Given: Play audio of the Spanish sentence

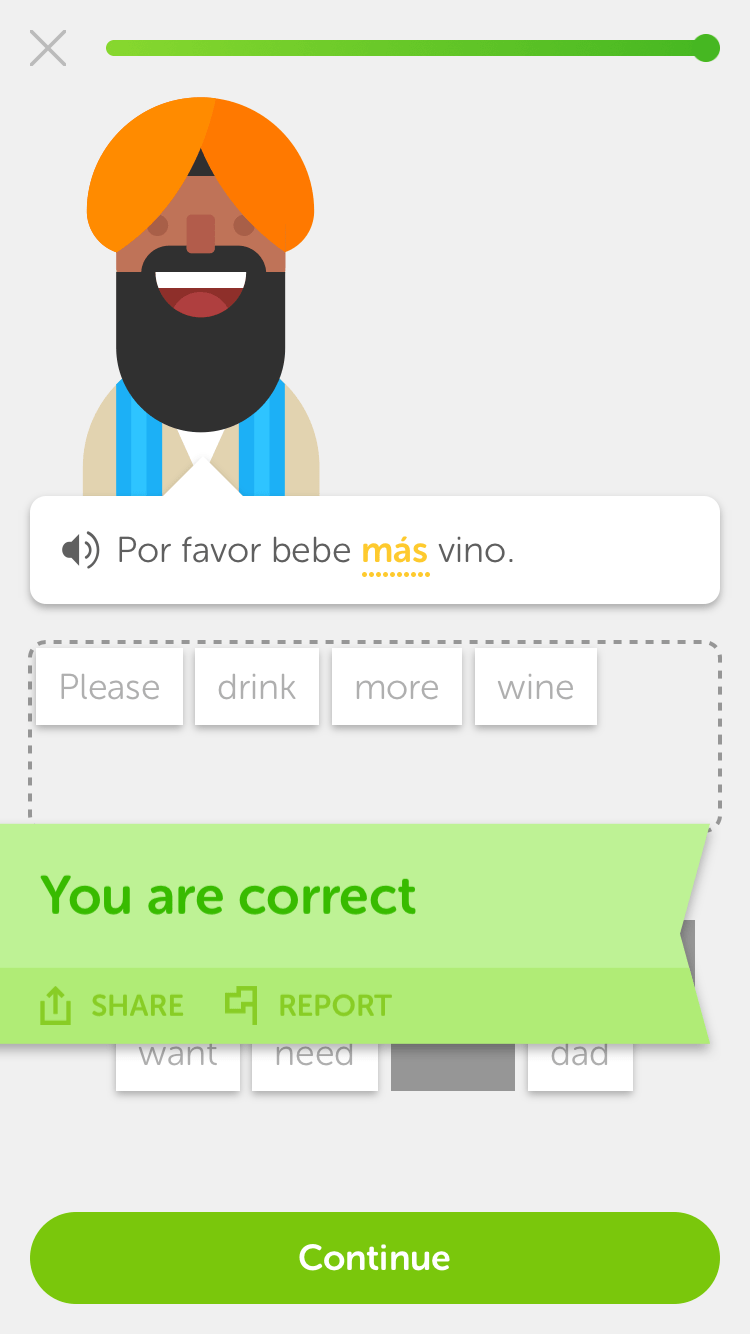Looking at the screenshot, I should tap(80, 550).
